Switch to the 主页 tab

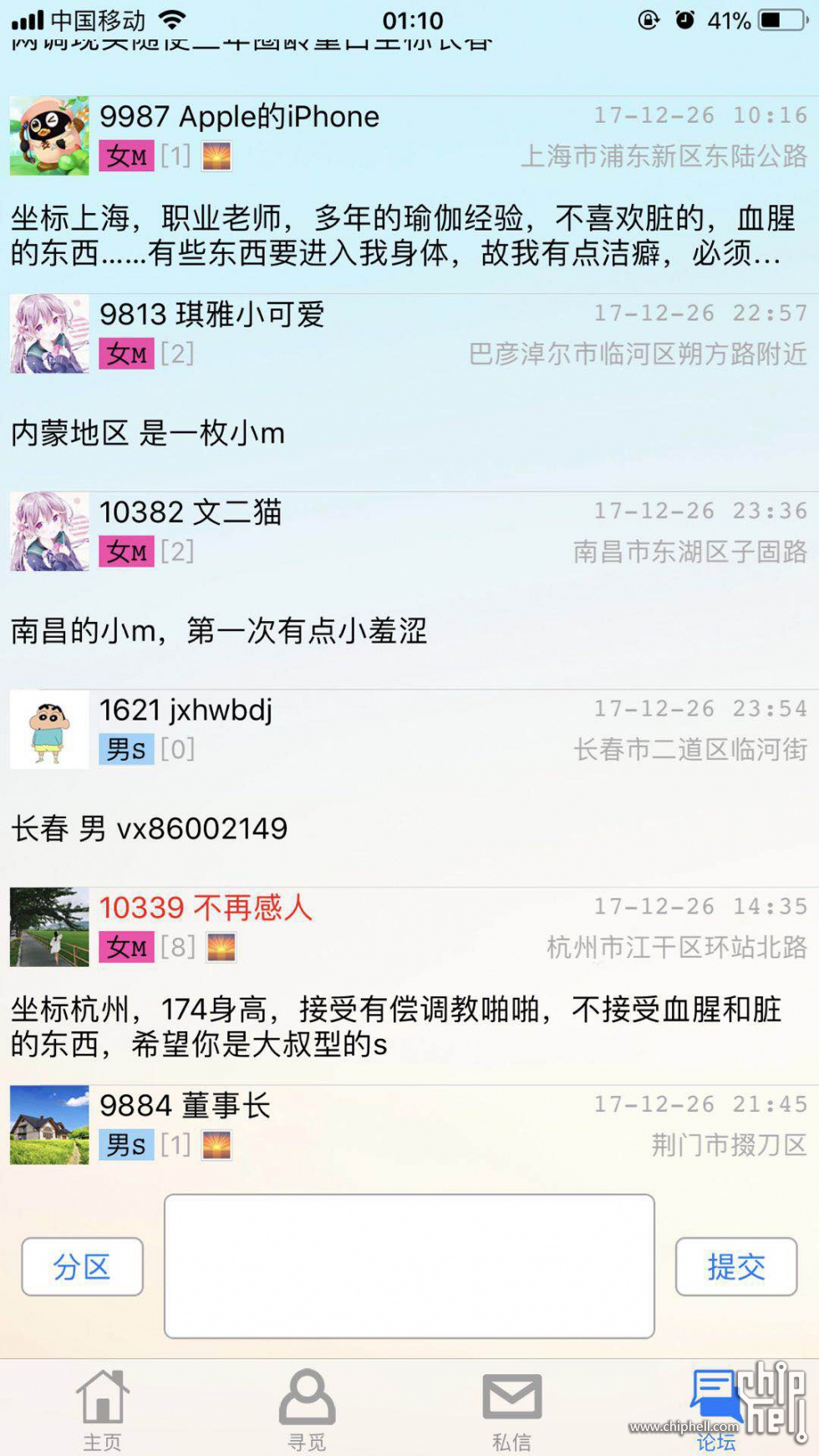102,1409
